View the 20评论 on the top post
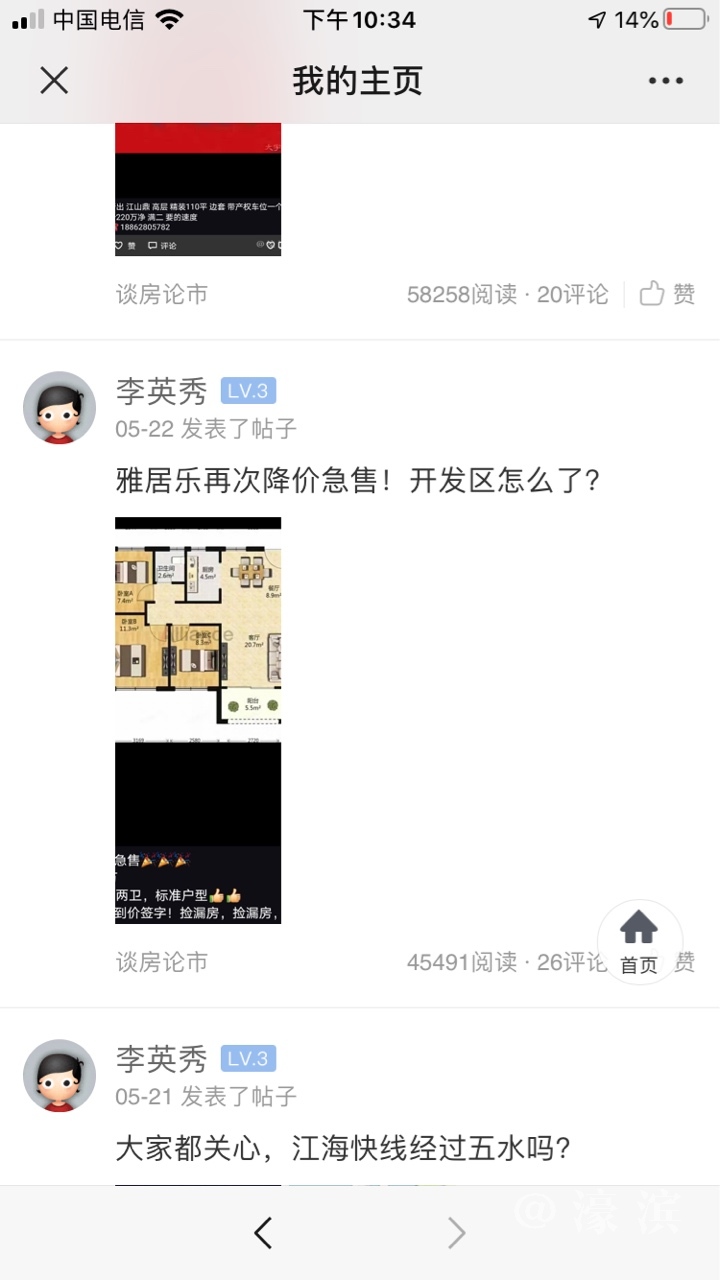Image resolution: width=720 pixels, height=1280 pixels. (572, 294)
